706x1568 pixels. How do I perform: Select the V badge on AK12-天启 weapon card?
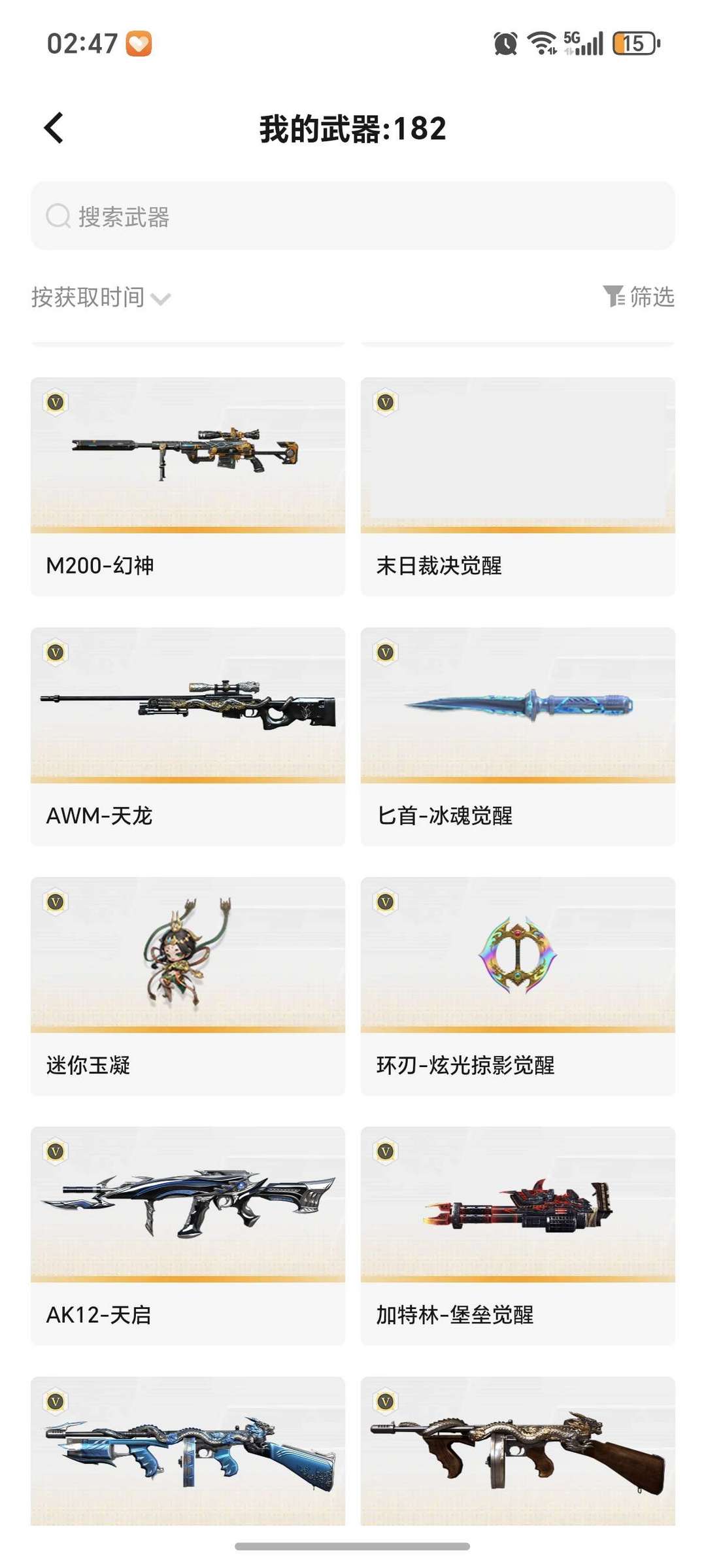55,1151
